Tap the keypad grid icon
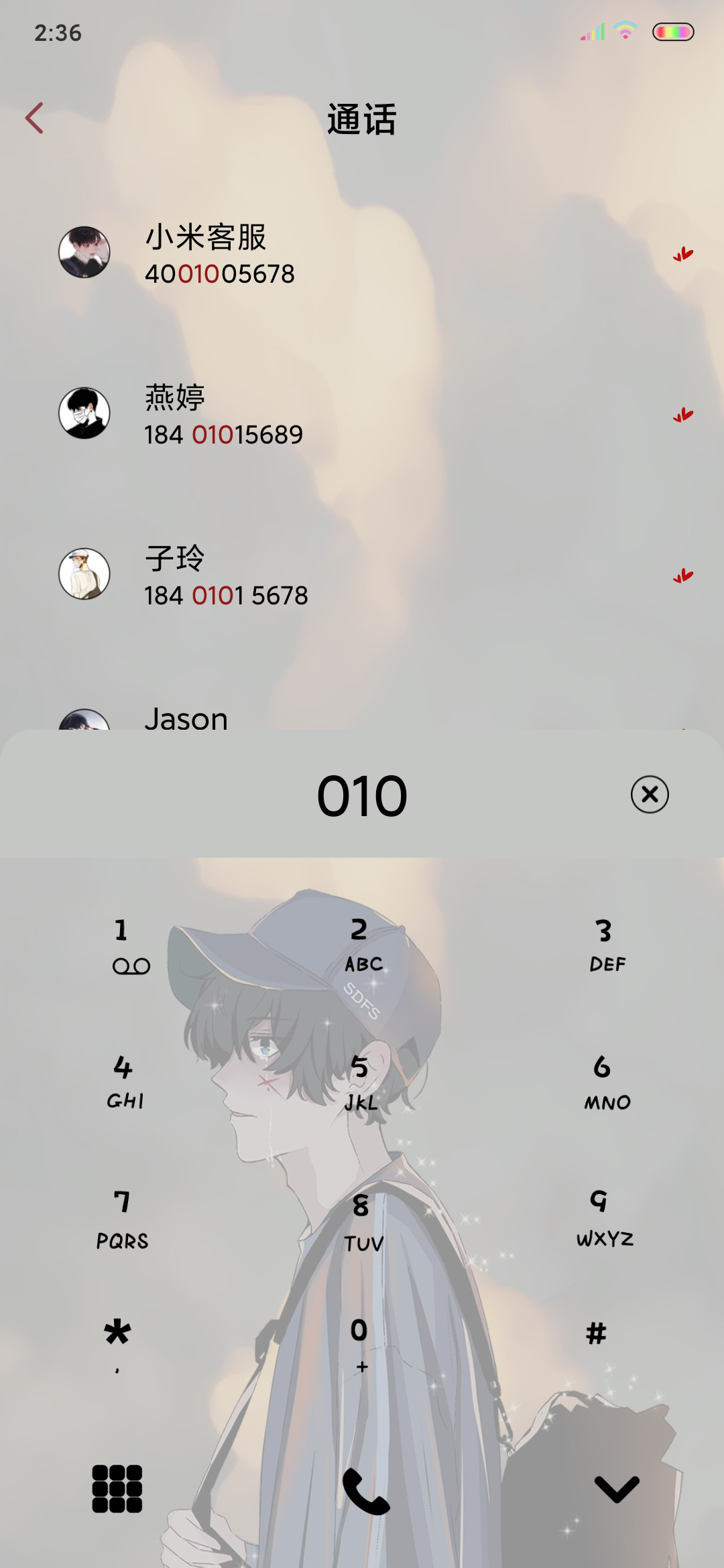This screenshot has height=1568, width=724. click(x=117, y=1489)
